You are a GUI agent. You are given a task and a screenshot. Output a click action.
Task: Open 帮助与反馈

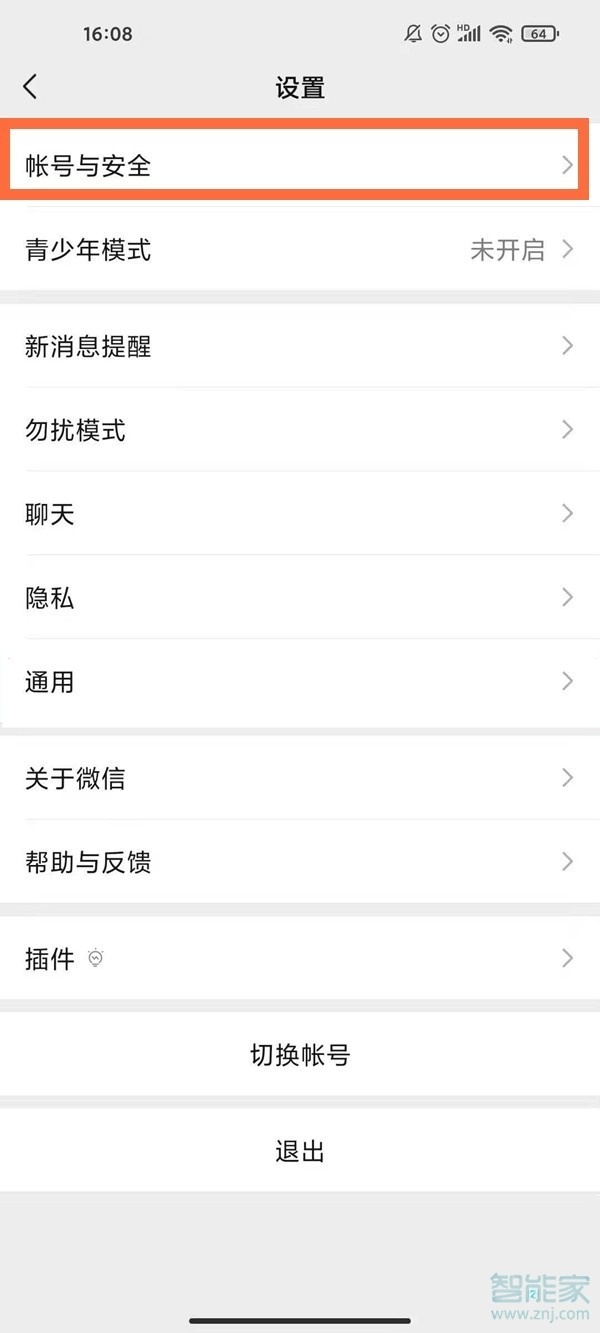[298, 862]
